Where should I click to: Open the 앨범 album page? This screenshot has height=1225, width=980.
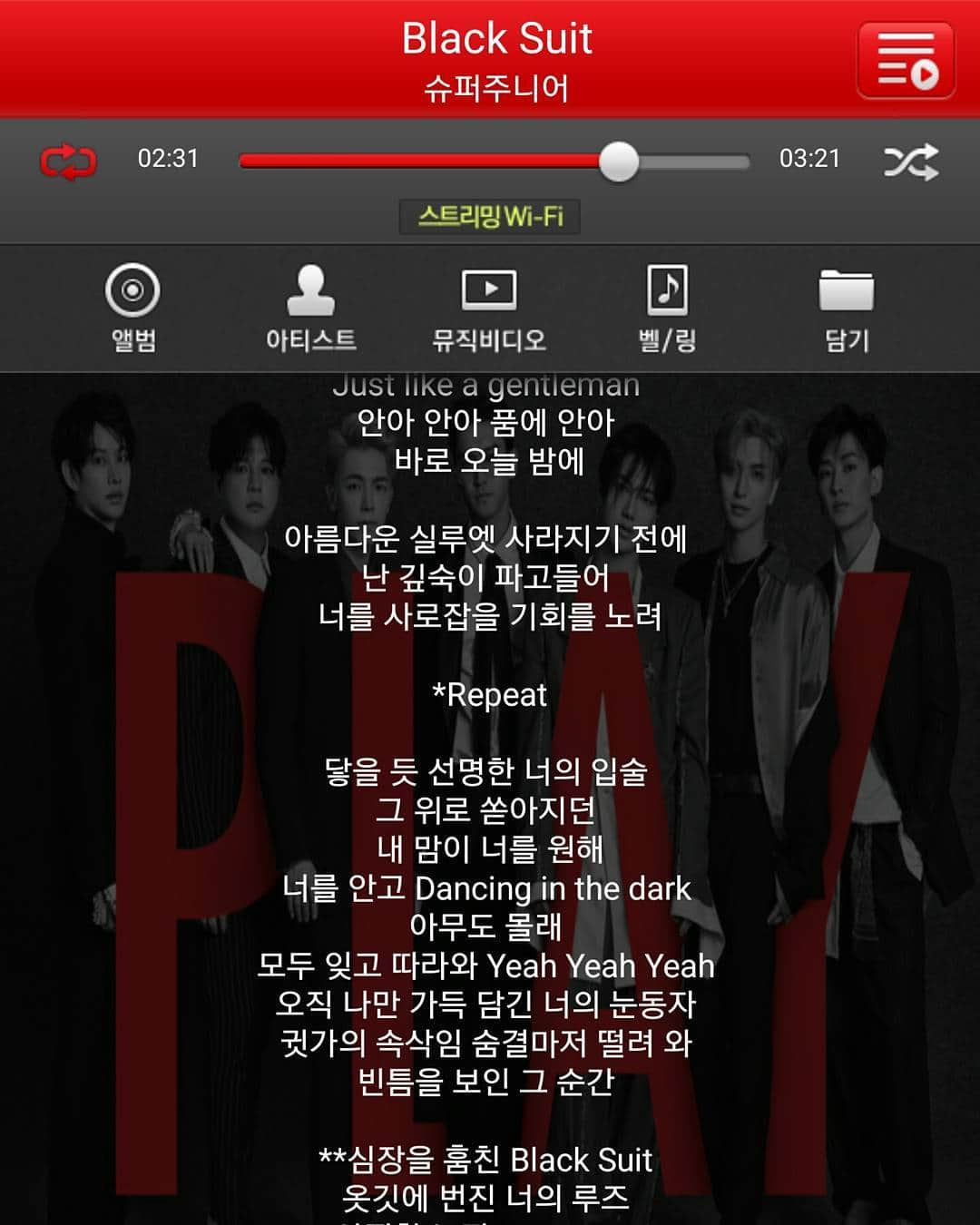[x=132, y=309]
